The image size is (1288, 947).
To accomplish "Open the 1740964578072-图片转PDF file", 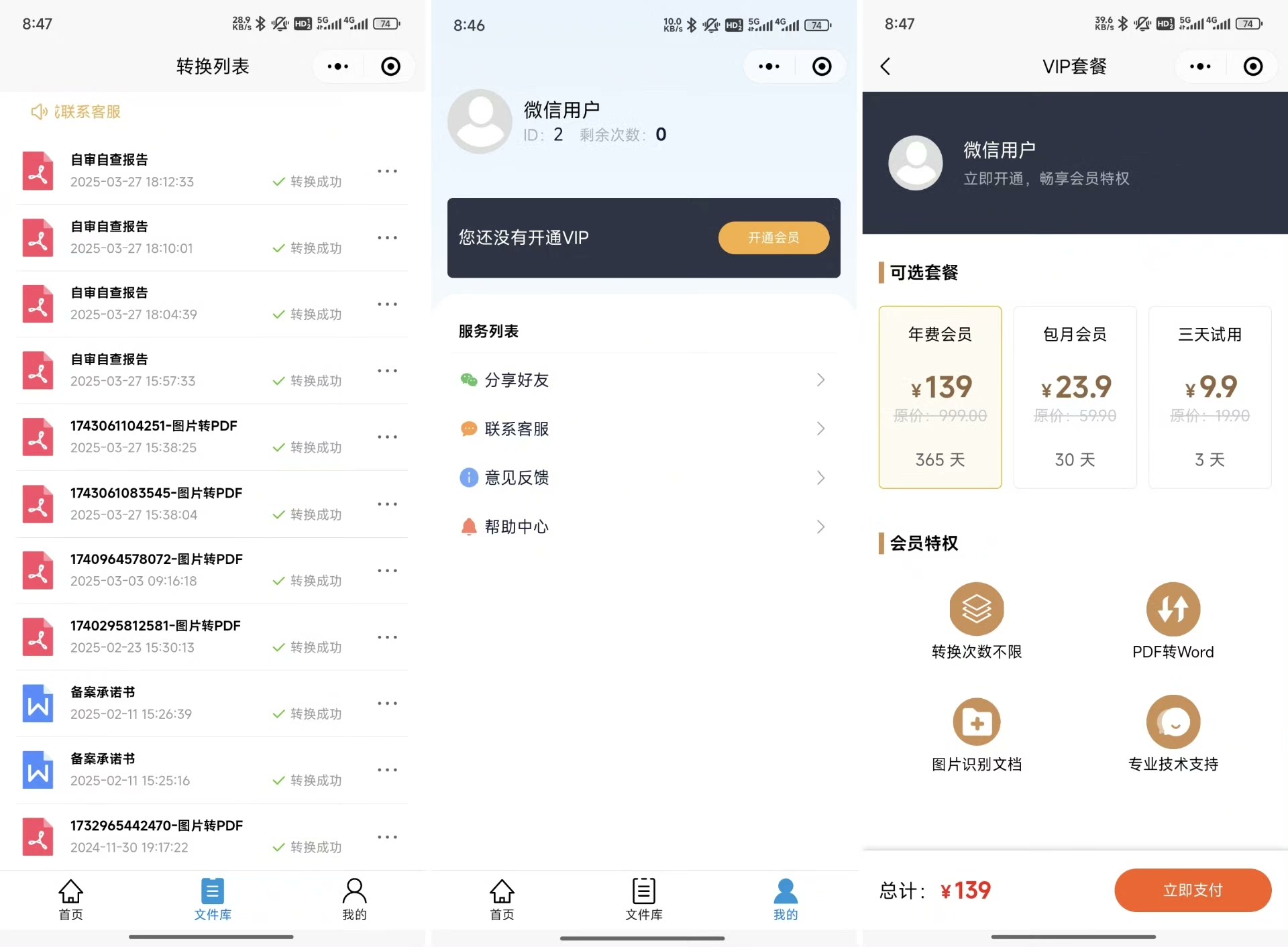I will point(168,569).
